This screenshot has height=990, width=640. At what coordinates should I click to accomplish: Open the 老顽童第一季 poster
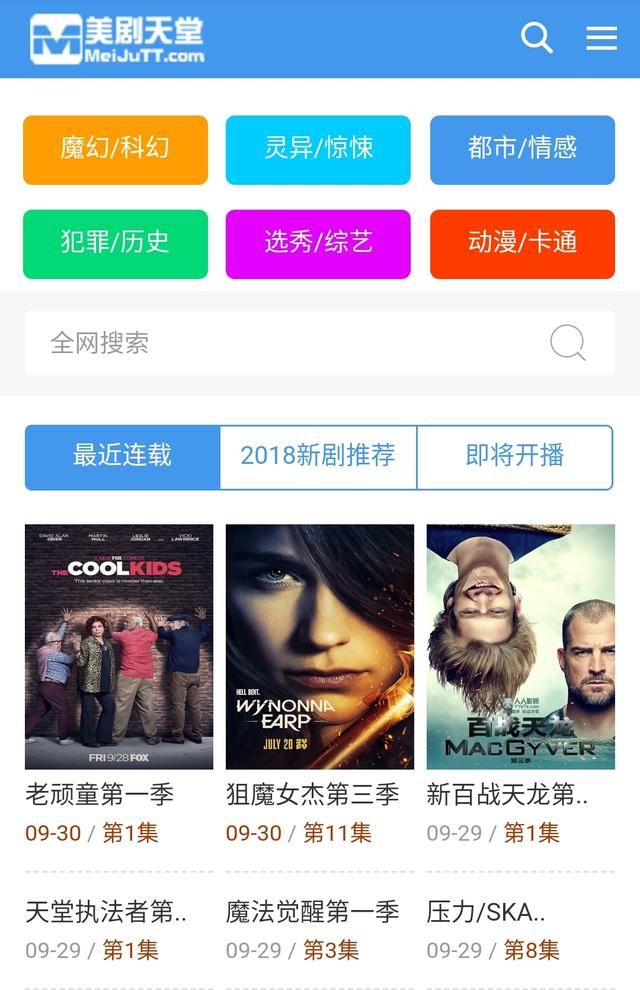click(x=119, y=646)
